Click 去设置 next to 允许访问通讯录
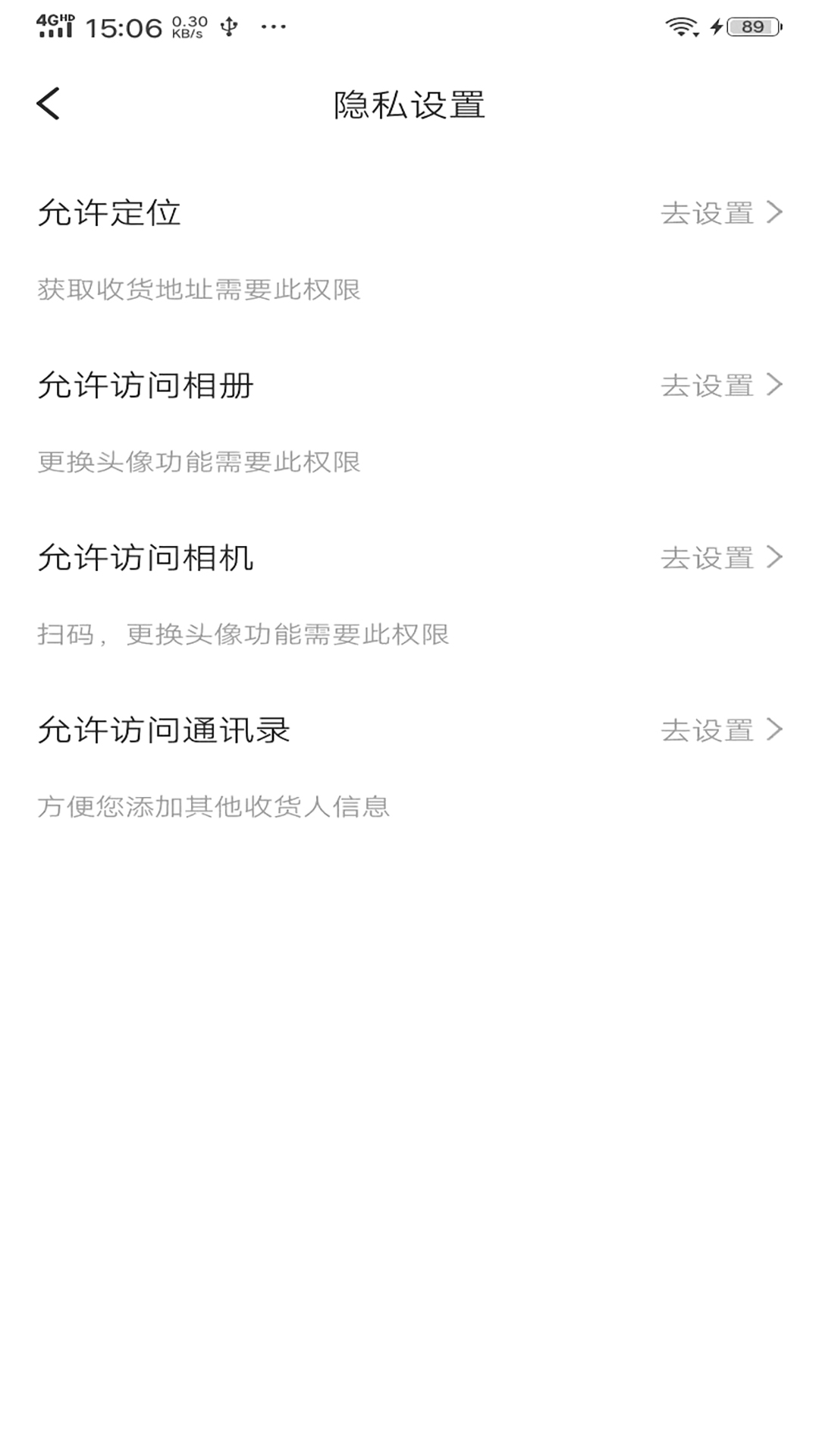This screenshot has width=819, height=1456. [707, 731]
